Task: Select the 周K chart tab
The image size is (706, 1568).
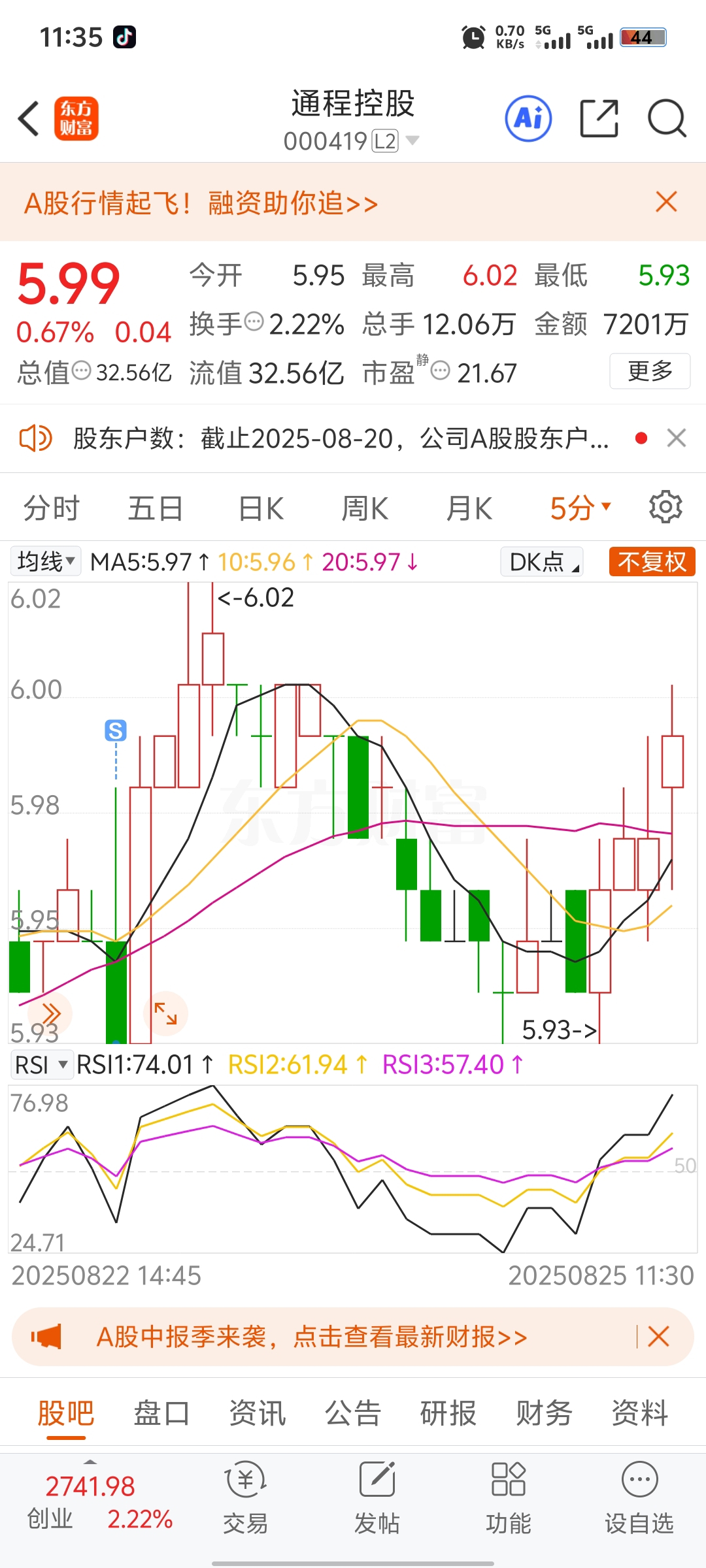Action: click(365, 508)
